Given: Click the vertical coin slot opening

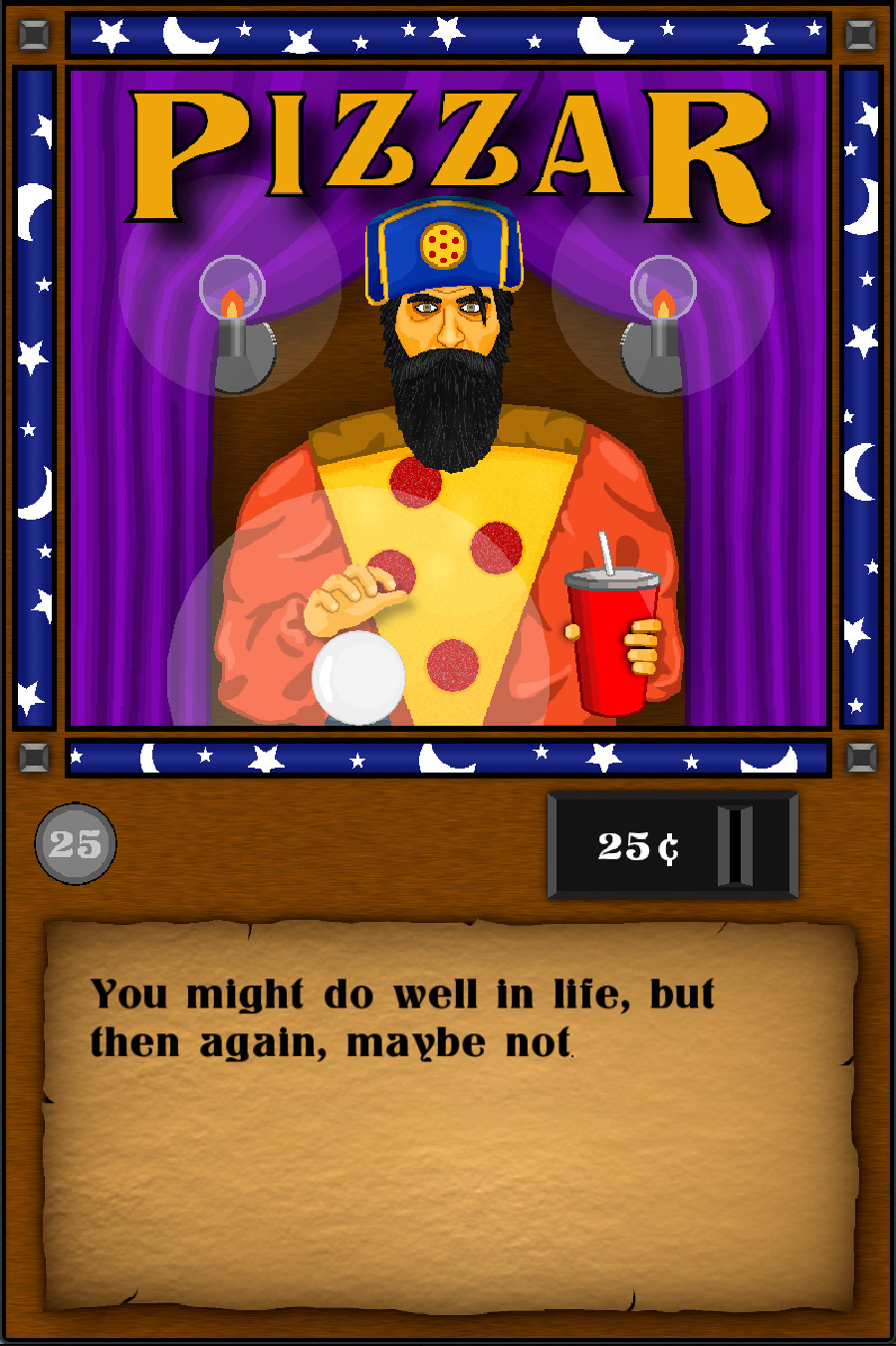Looking at the screenshot, I should [734, 848].
